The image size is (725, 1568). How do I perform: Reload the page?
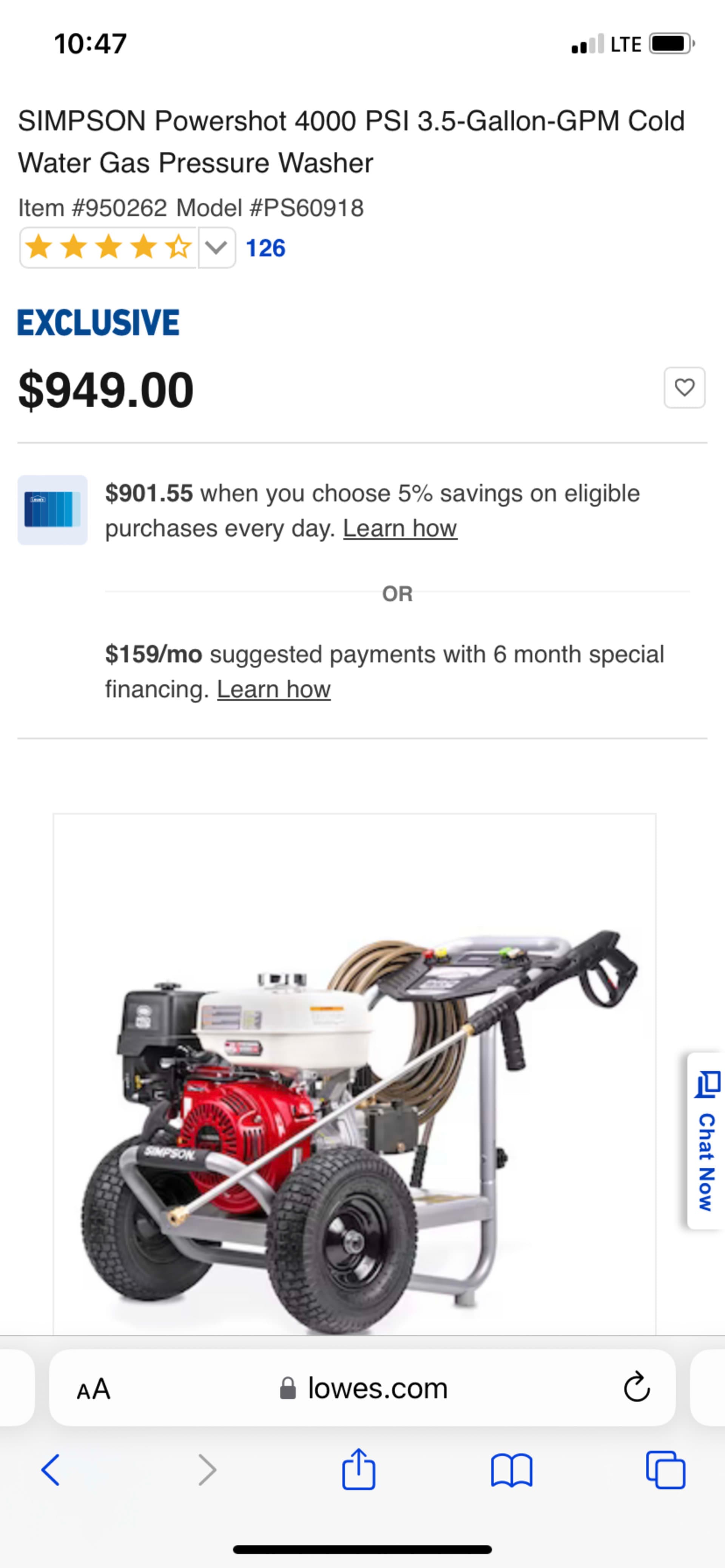637,1389
